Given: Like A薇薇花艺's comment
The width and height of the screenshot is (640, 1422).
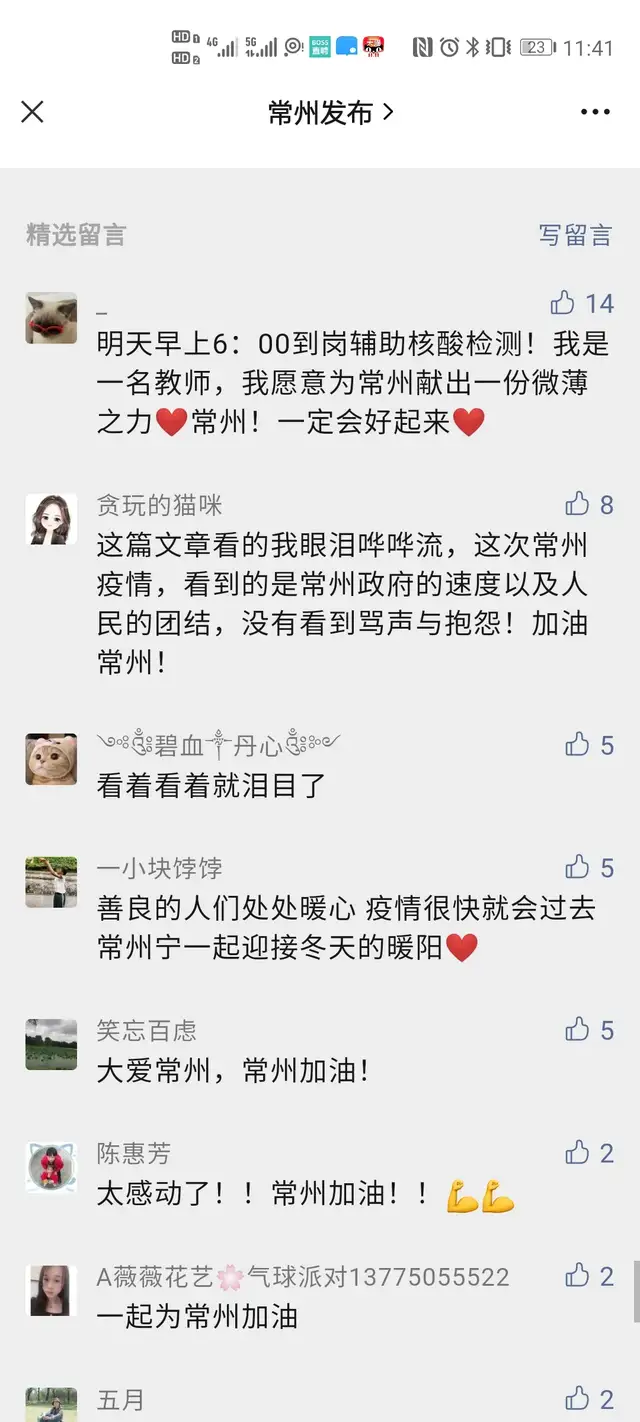Looking at the screenshot, I should point(577,1276).
